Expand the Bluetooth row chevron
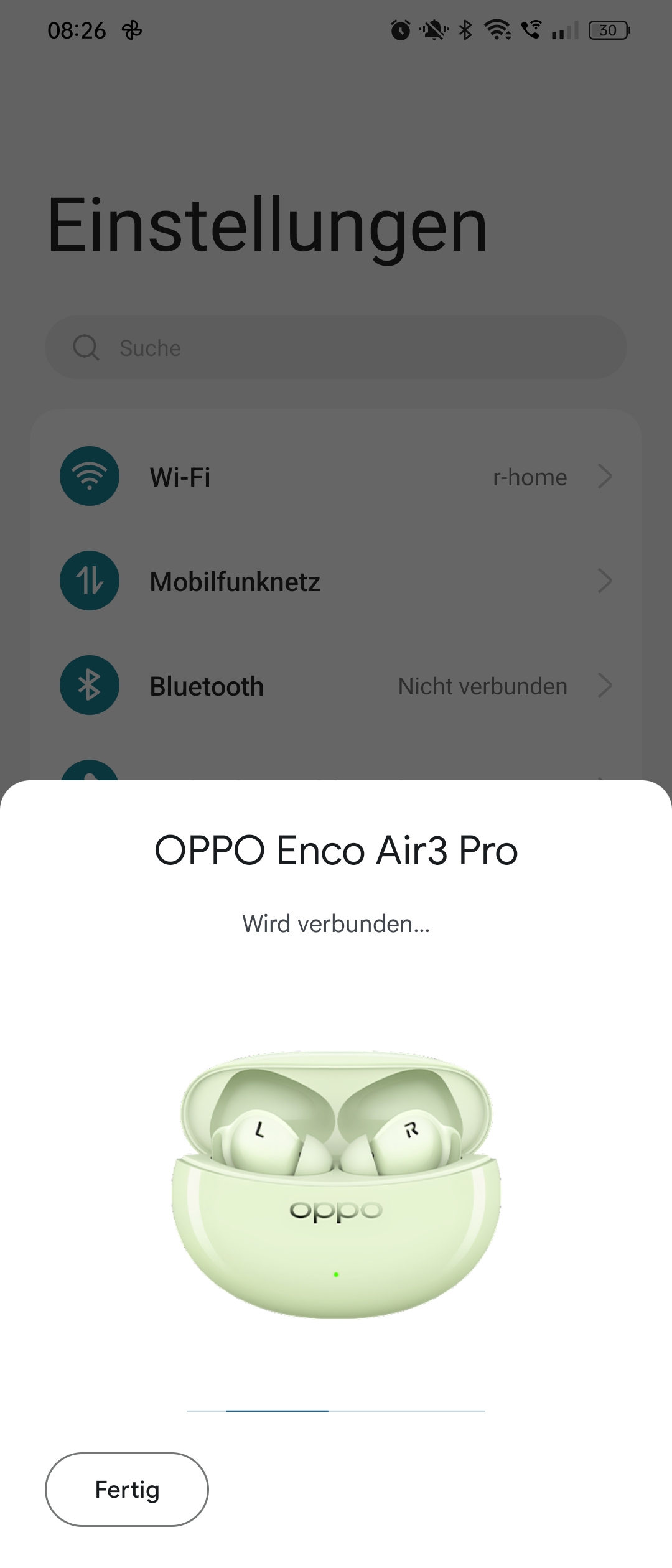The width and height of the screenshot is (672, 1568). tap(605, 685)
